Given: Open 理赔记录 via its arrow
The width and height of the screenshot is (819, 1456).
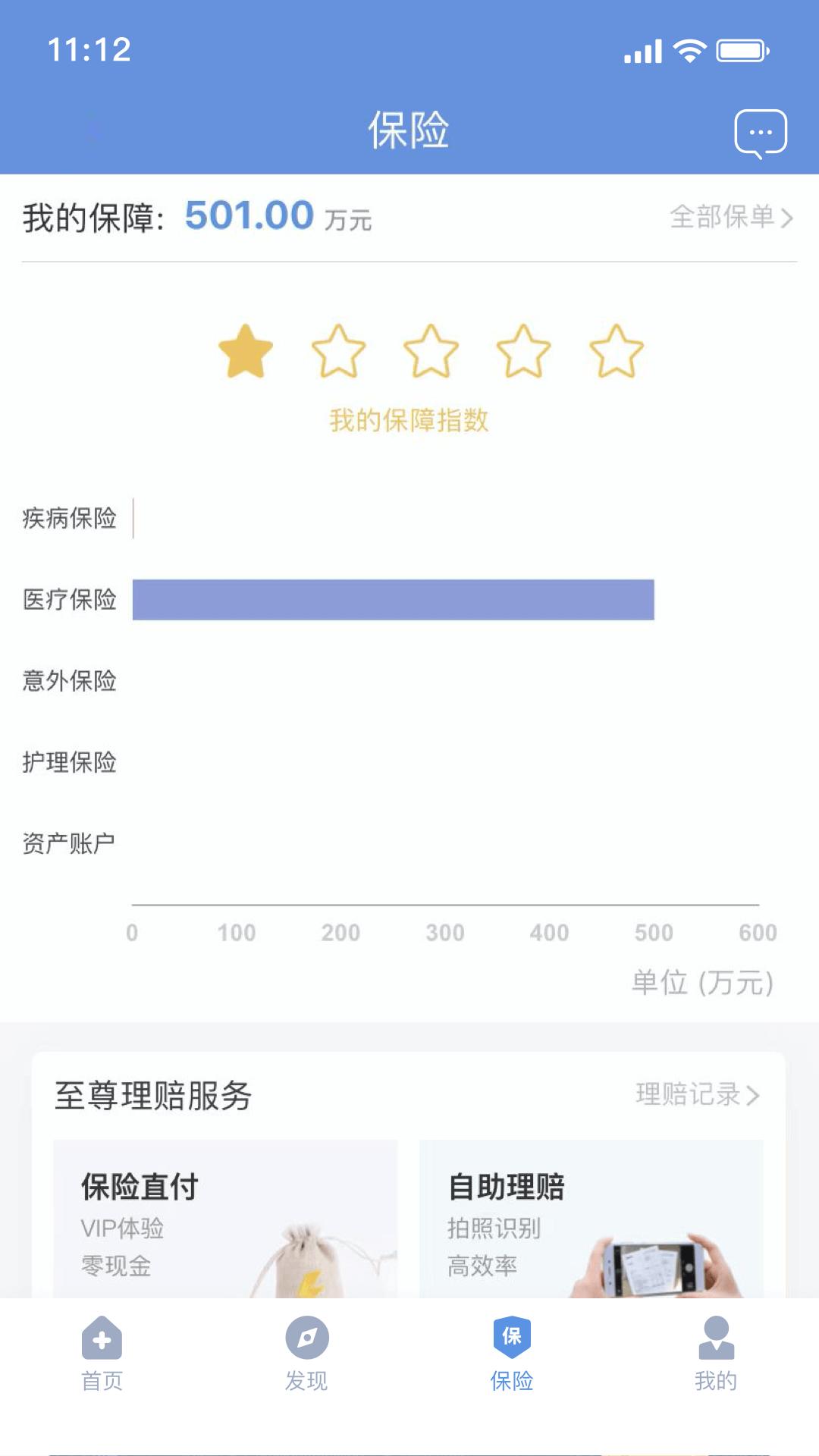Looking at the screenshot, I should coord(755,1095).
